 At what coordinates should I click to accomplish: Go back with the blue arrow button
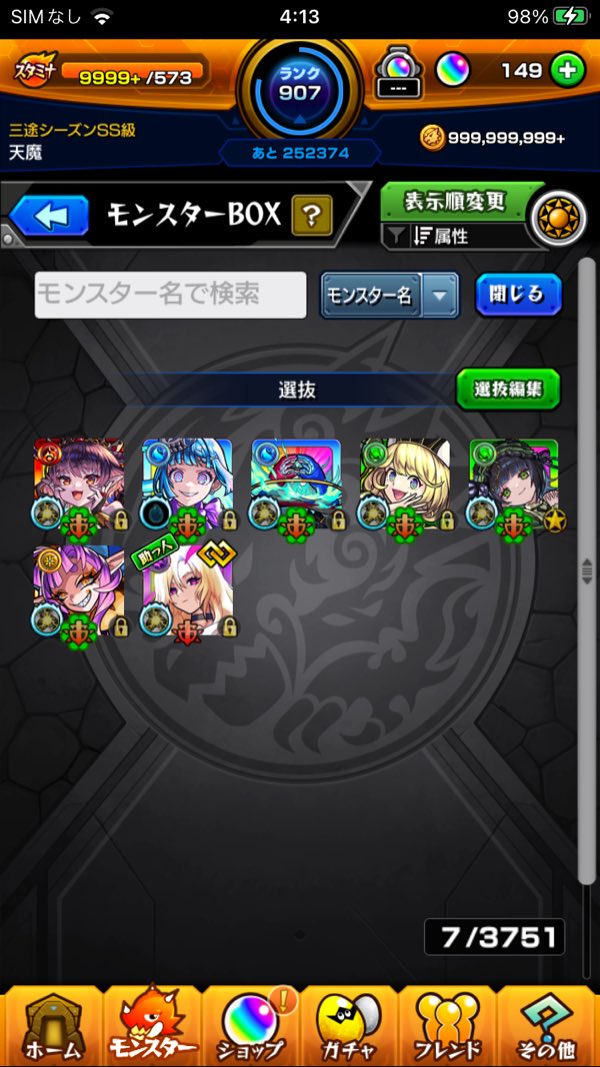pyautogui.click(x=50, y=214)
